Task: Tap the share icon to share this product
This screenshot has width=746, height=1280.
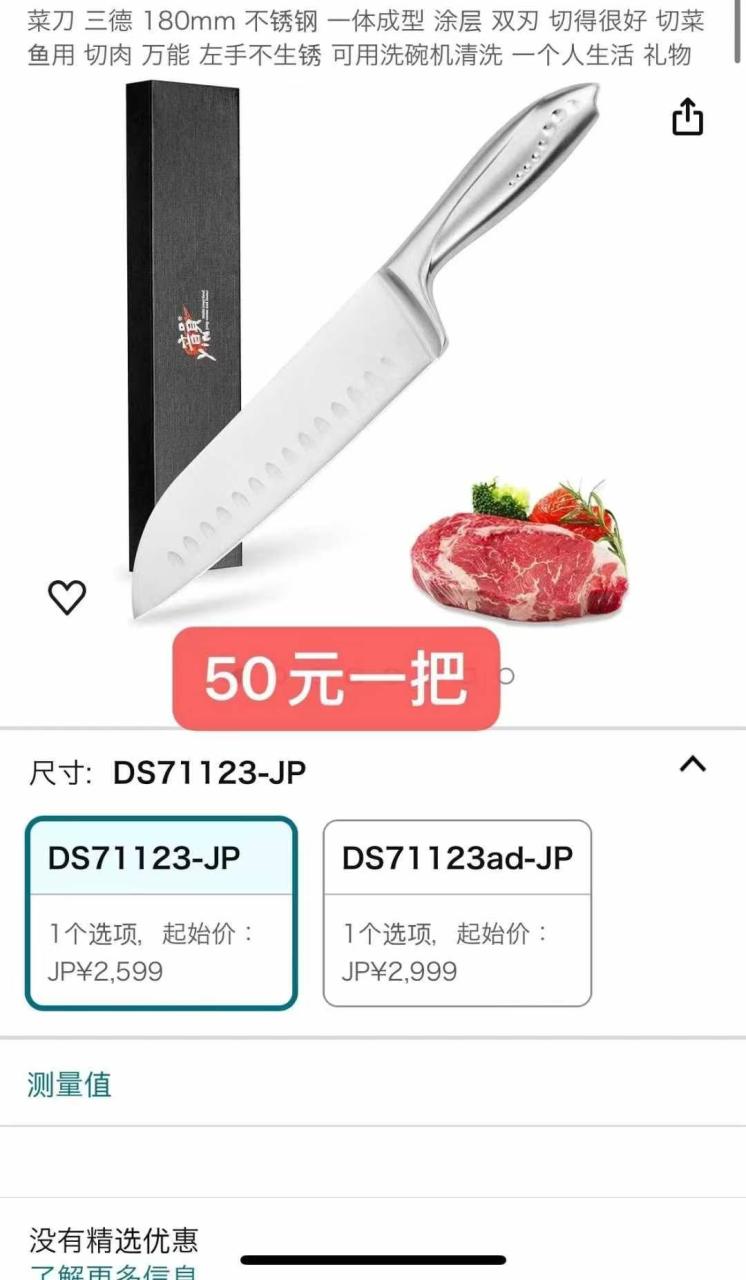Action: [687, 116]
